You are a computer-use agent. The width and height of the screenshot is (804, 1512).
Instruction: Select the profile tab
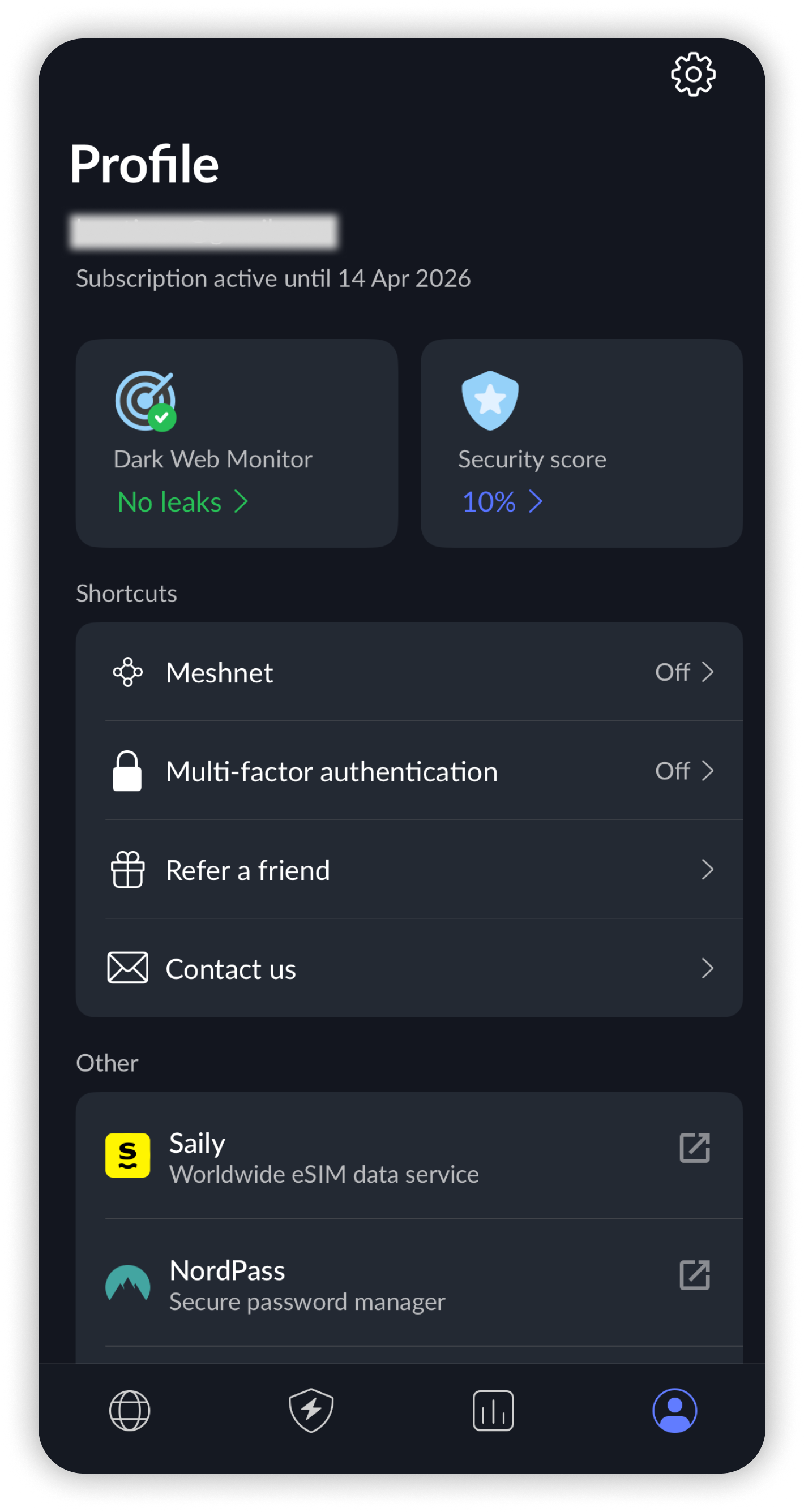(x=674, y=1411)
